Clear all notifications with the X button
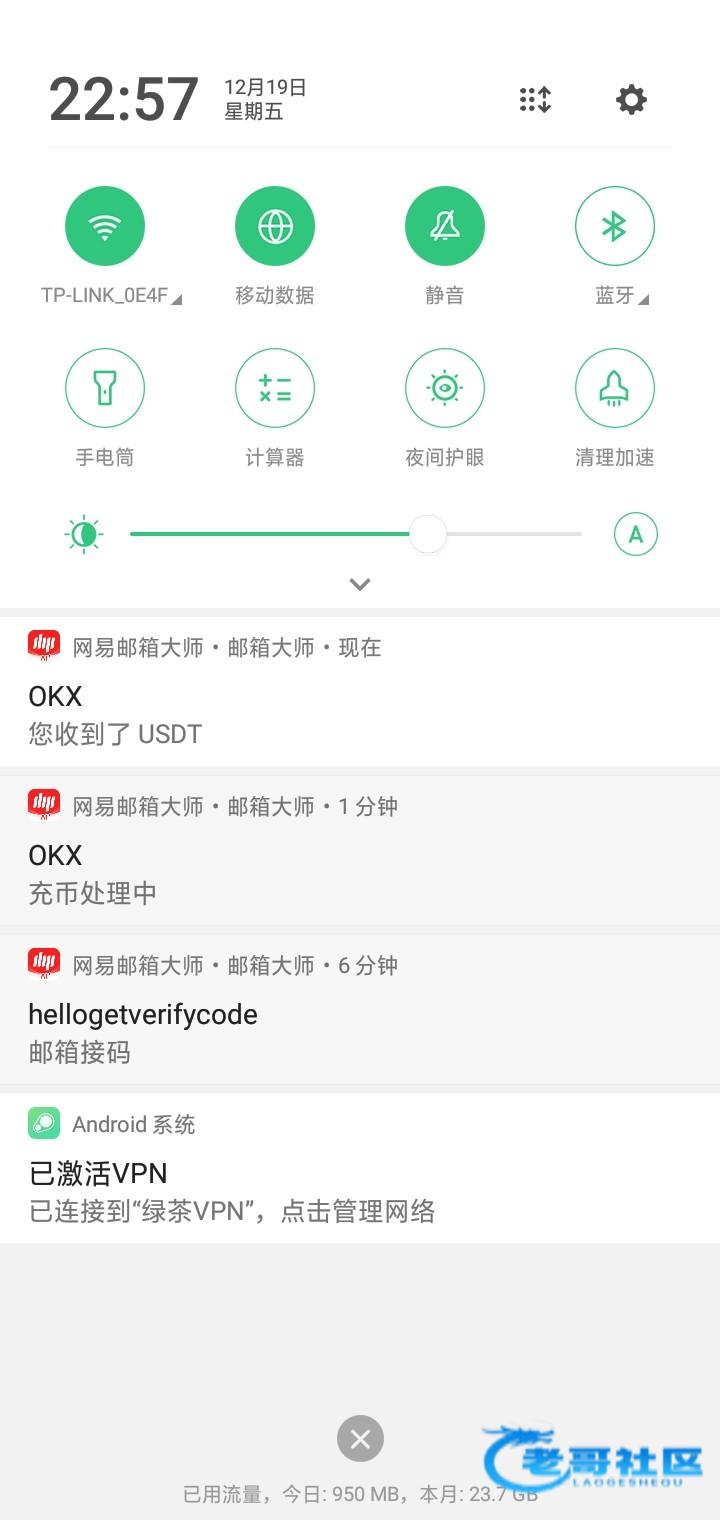The height and width of the screenshot is (1520, 720). coord(360,1439)
